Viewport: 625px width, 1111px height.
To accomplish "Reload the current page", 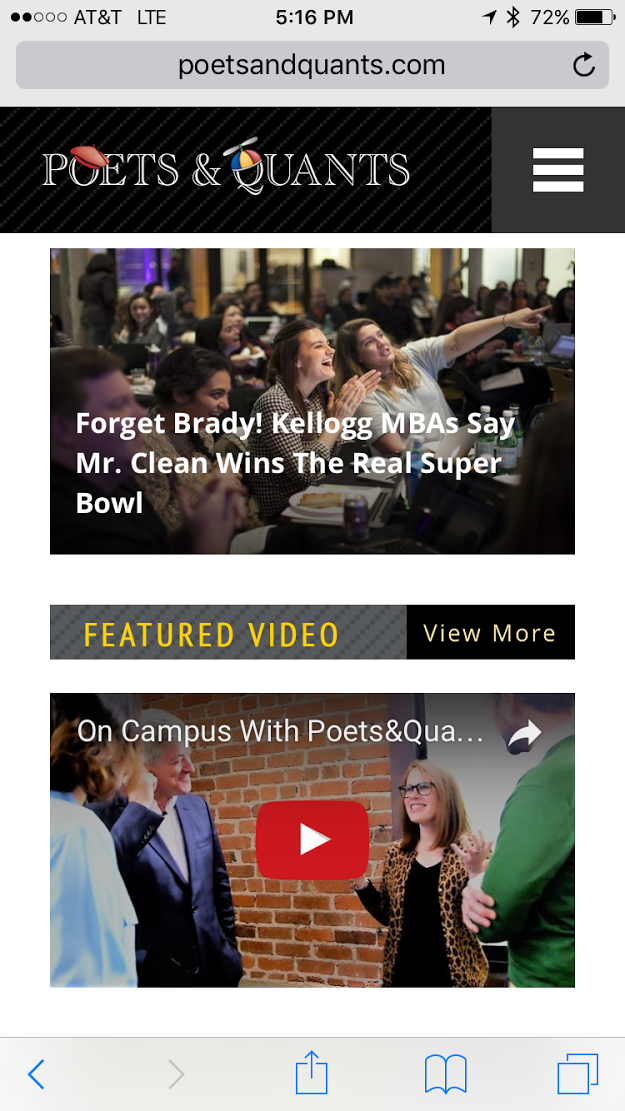I will (x=583, y=66).
